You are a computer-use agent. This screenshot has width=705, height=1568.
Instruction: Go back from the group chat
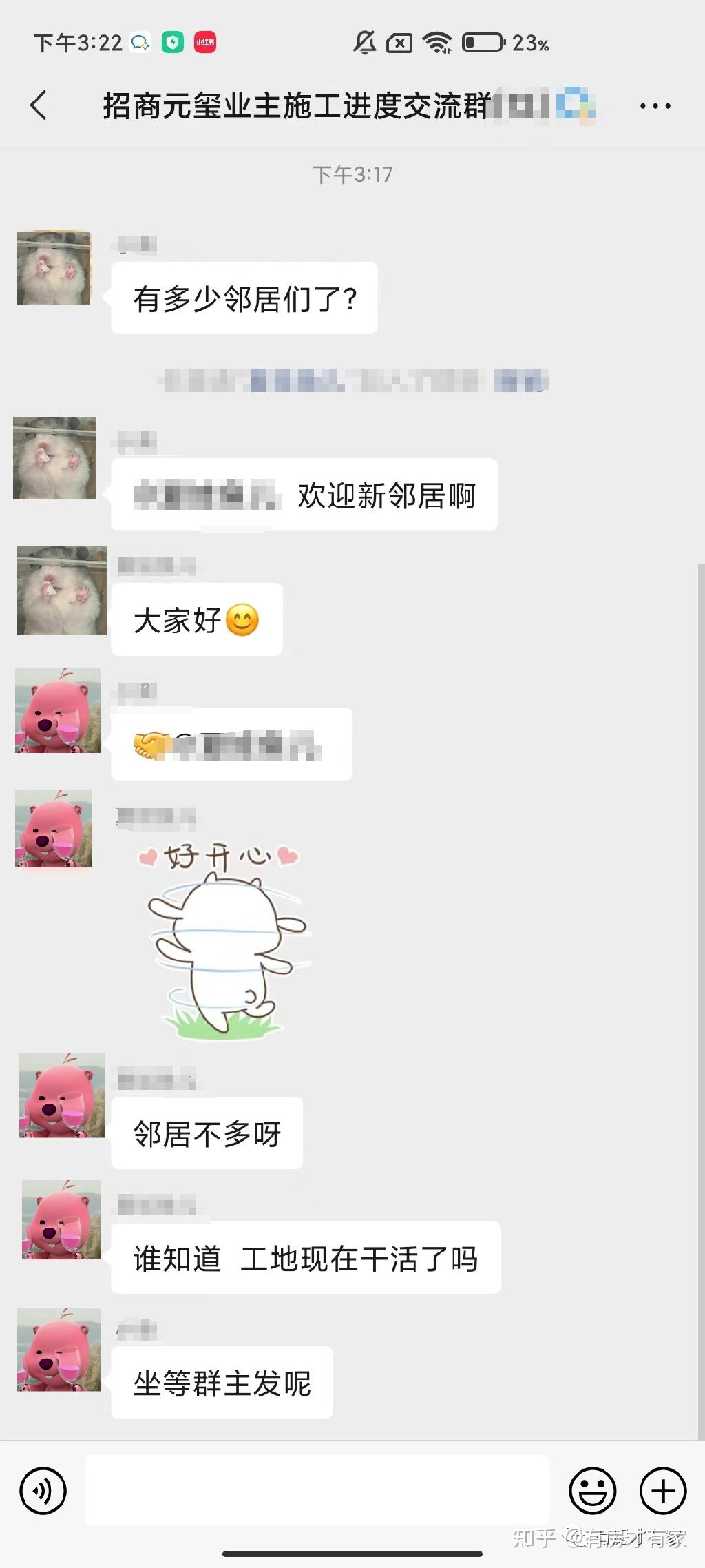[39, 105]
